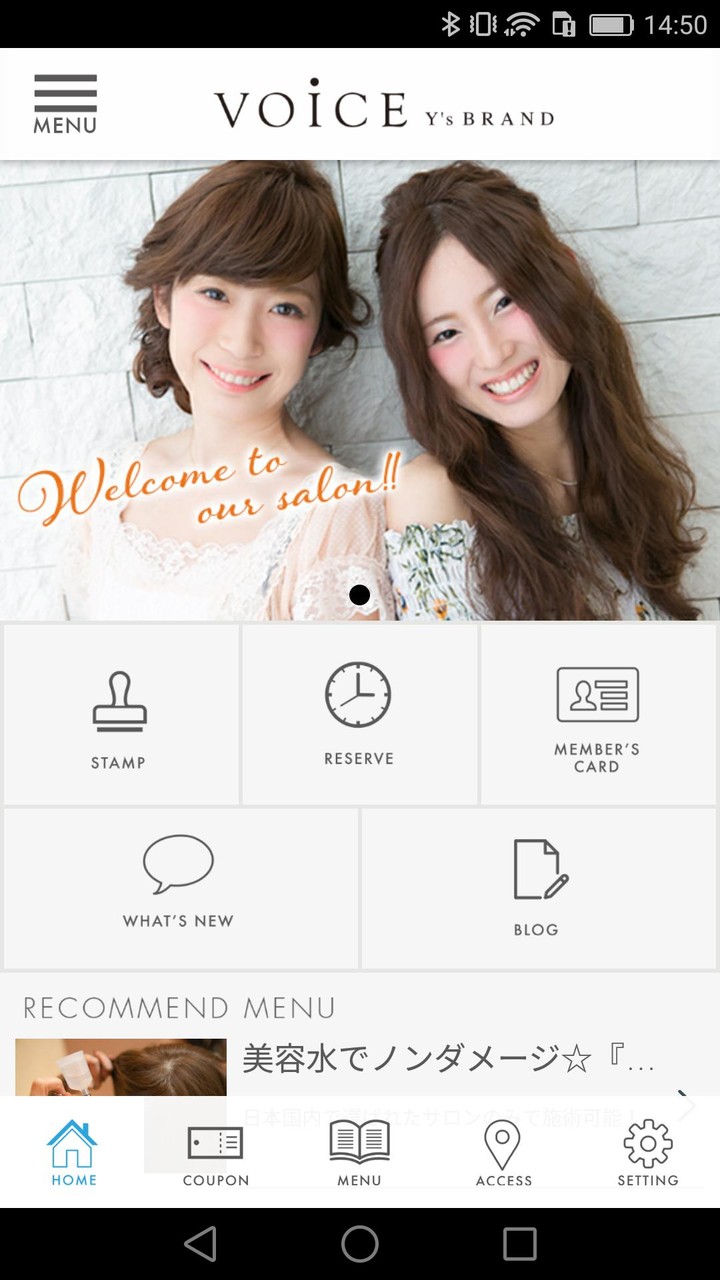This screenshot has width=720, height=1280.
Task: Open the STAMP card feature
Action: tap(120, 714)
